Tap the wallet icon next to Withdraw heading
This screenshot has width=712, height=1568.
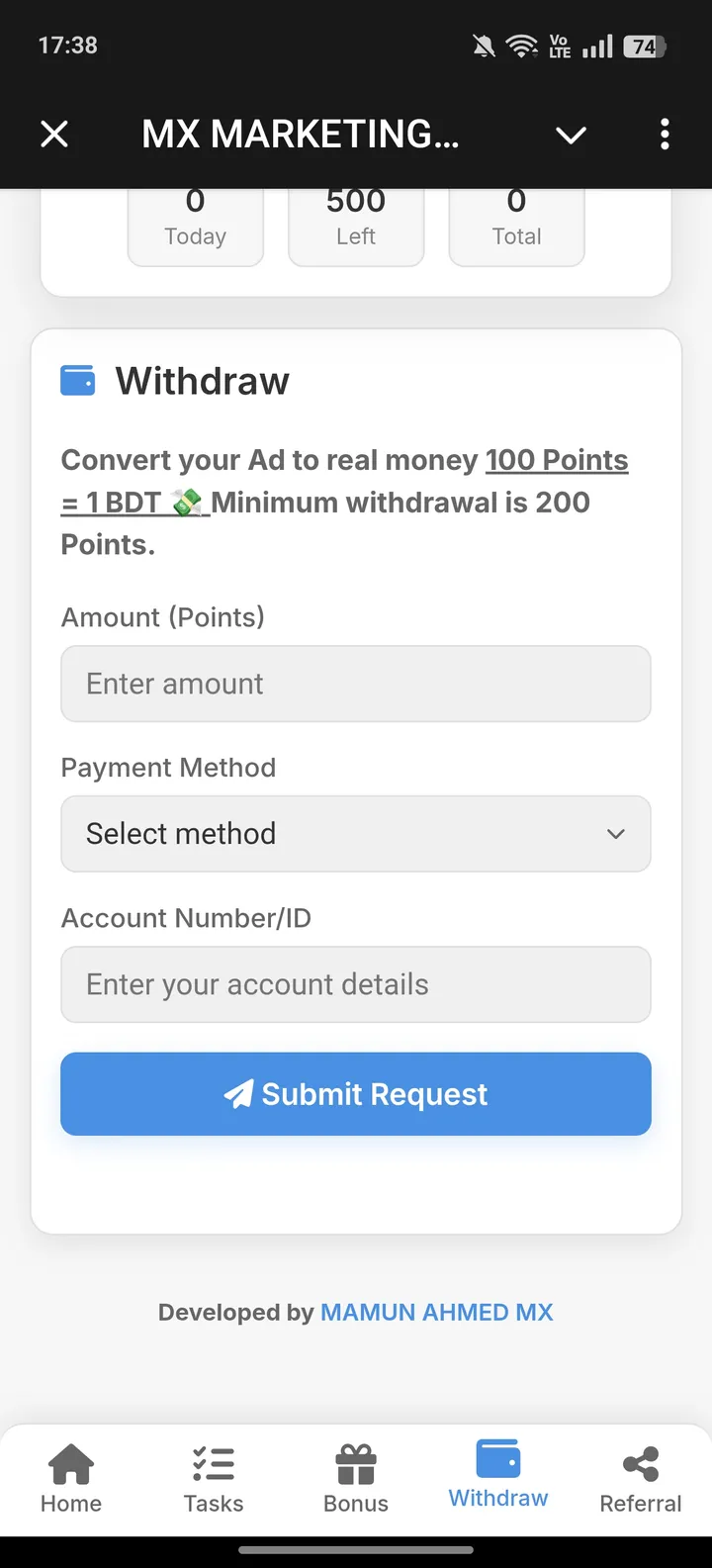(x=78, y=379)
